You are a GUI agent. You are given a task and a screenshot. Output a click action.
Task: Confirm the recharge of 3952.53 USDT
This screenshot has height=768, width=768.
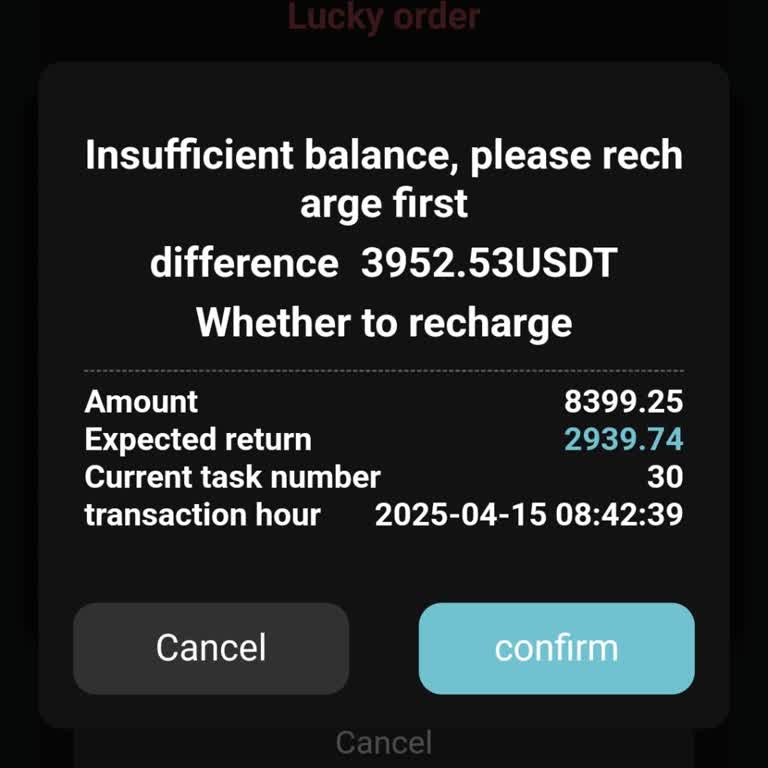pyautogui.click(x=556, y=648)
